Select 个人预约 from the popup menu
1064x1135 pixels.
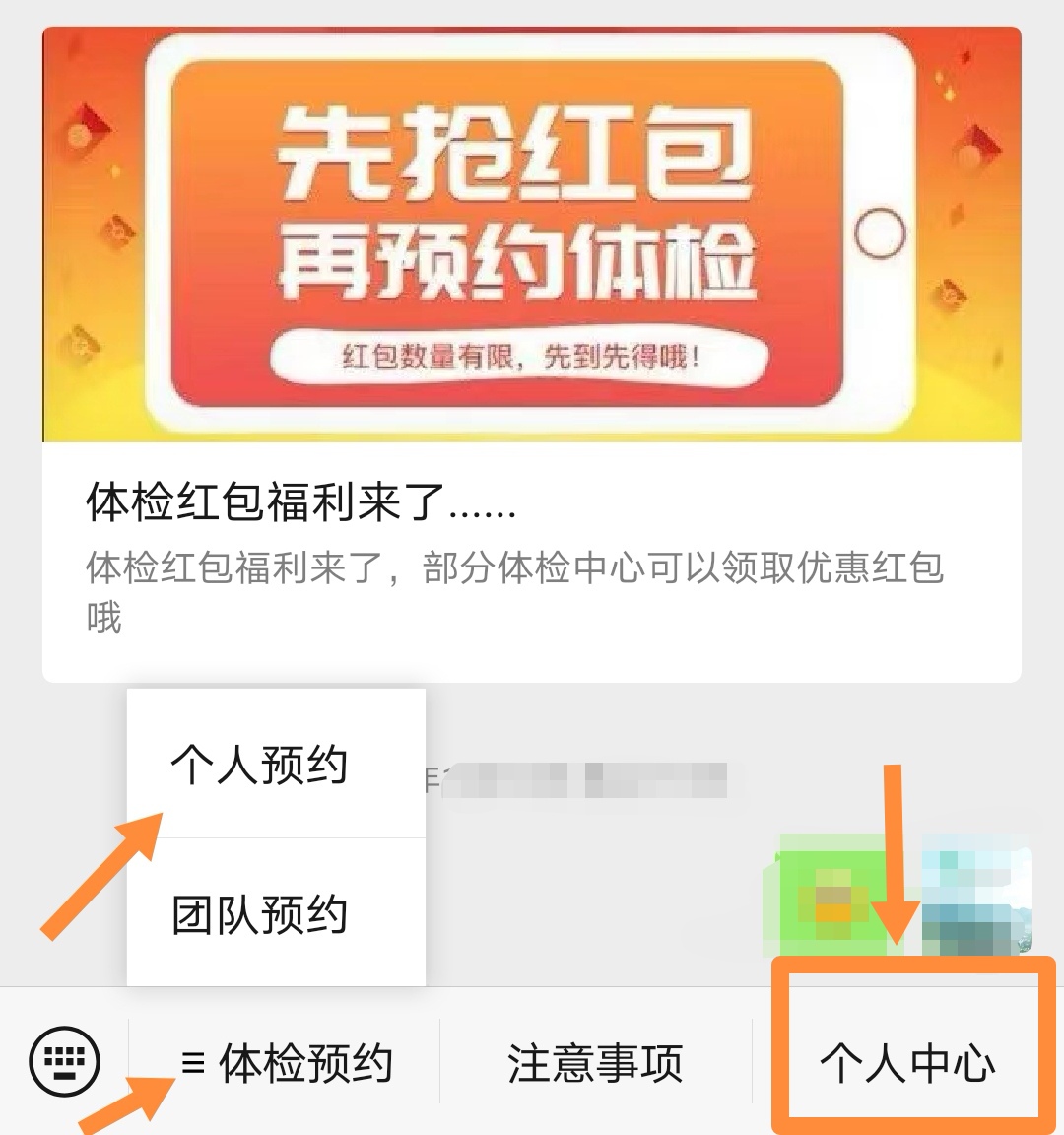(276, 764)
